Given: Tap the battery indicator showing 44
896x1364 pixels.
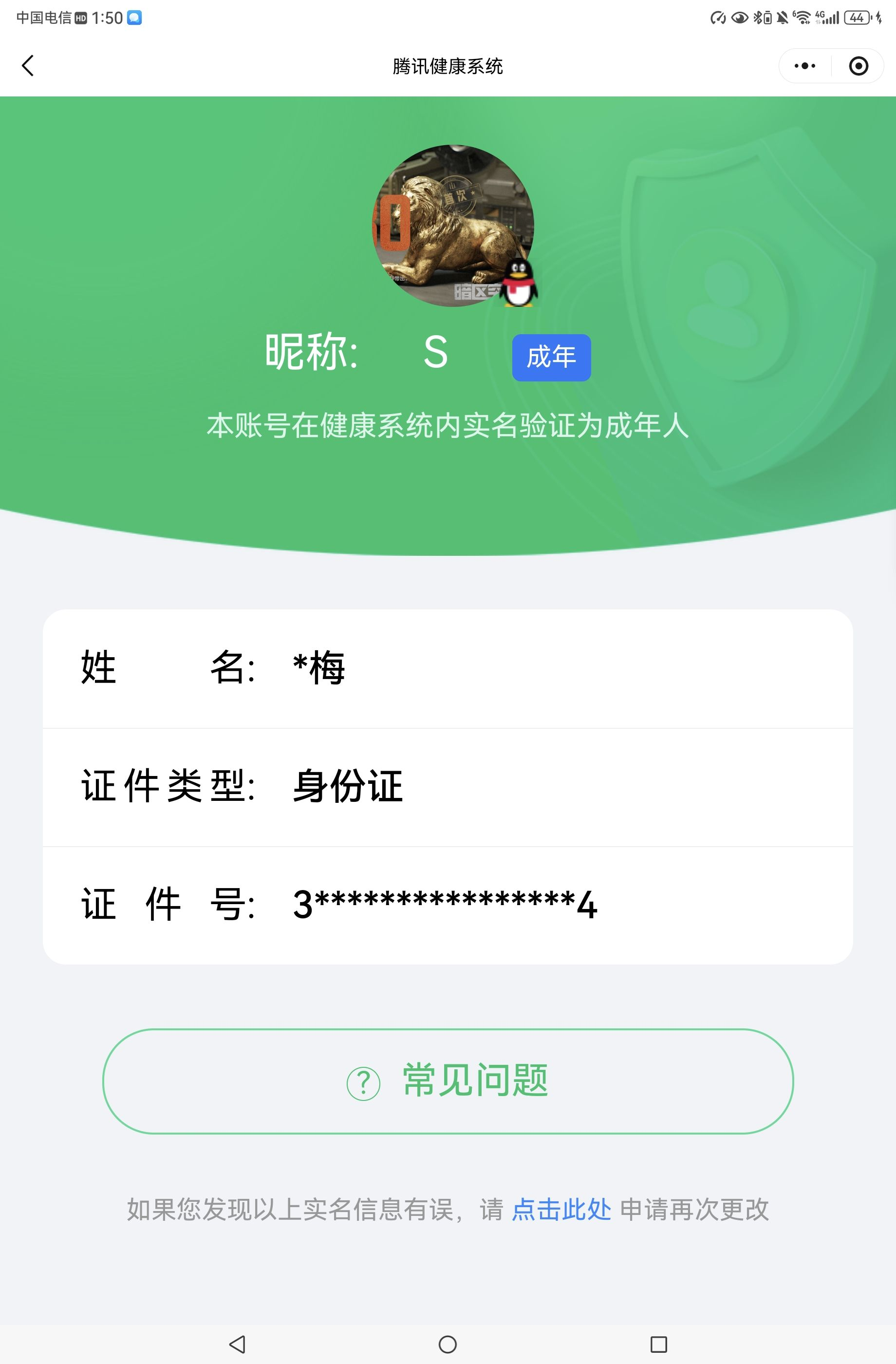Looking at the screenshot, I should tap(857, 18).
